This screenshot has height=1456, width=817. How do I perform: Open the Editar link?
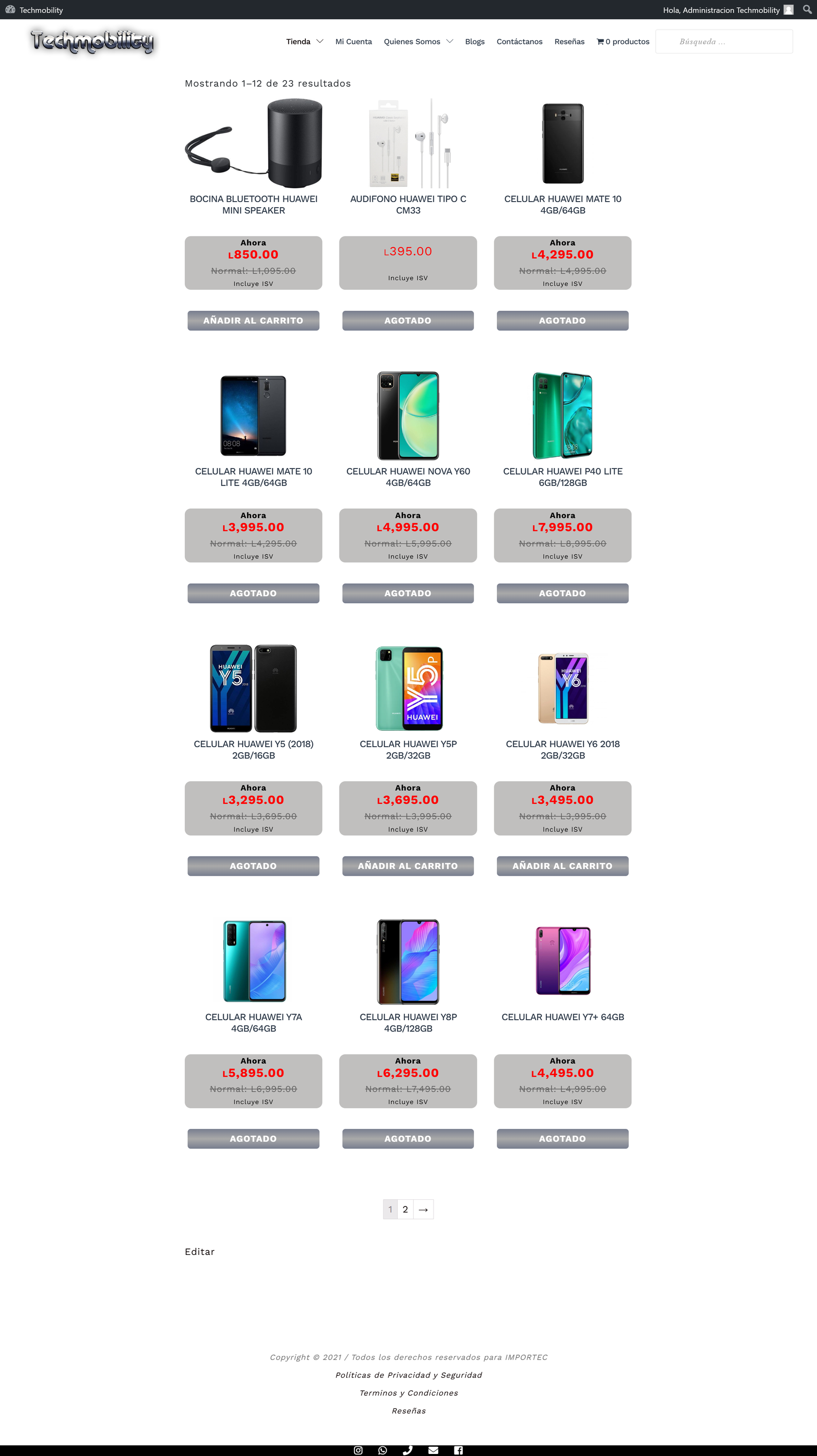pyautogui.click(x=200, y=1251)
